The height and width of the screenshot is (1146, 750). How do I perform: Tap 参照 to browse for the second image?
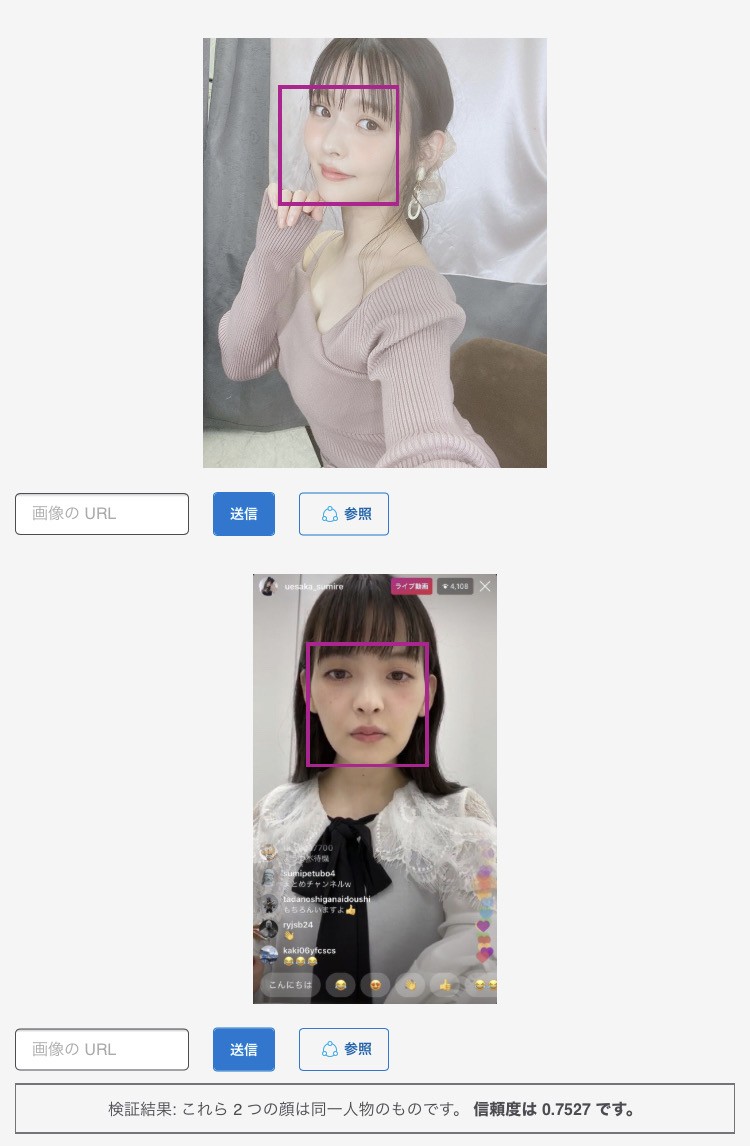click(344, 1050)
